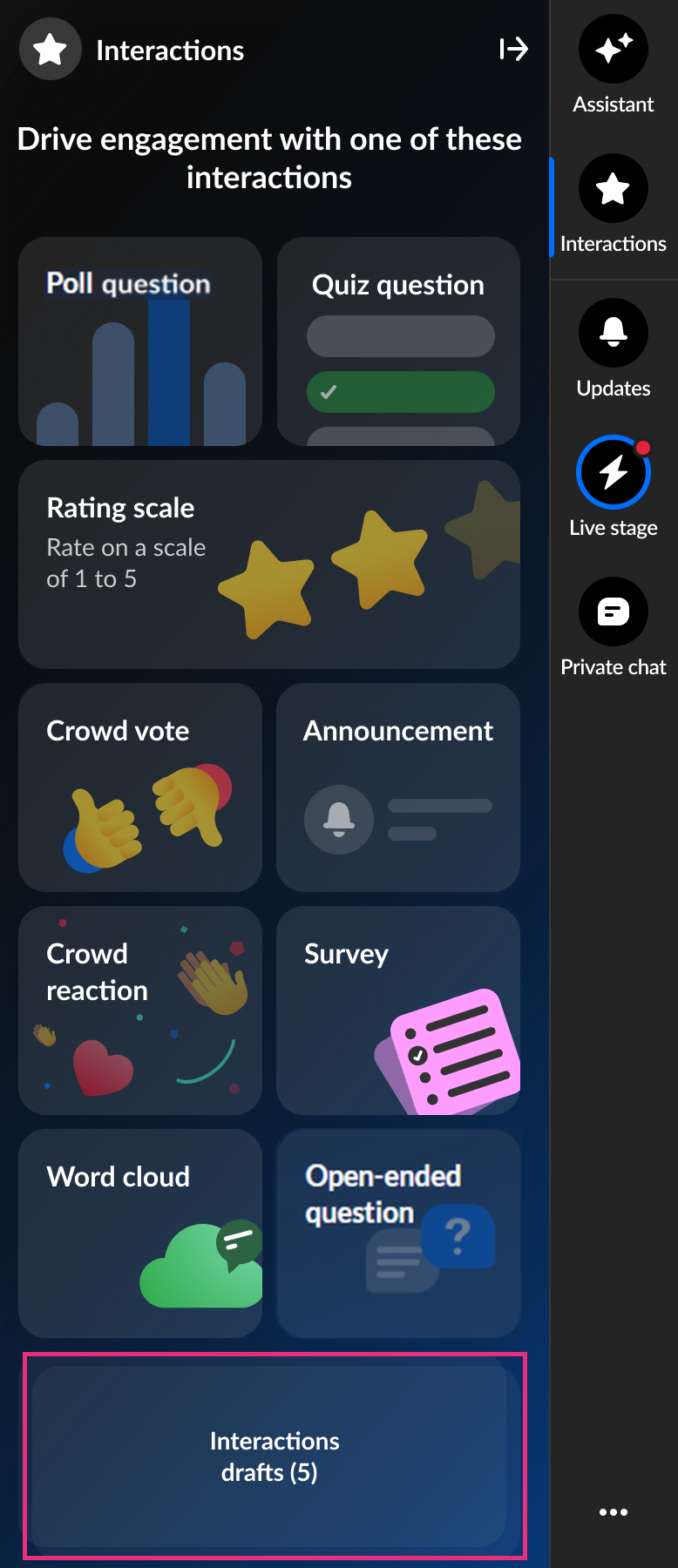
Task: Collapse the Interactions side panel
Action: [513, 50]
